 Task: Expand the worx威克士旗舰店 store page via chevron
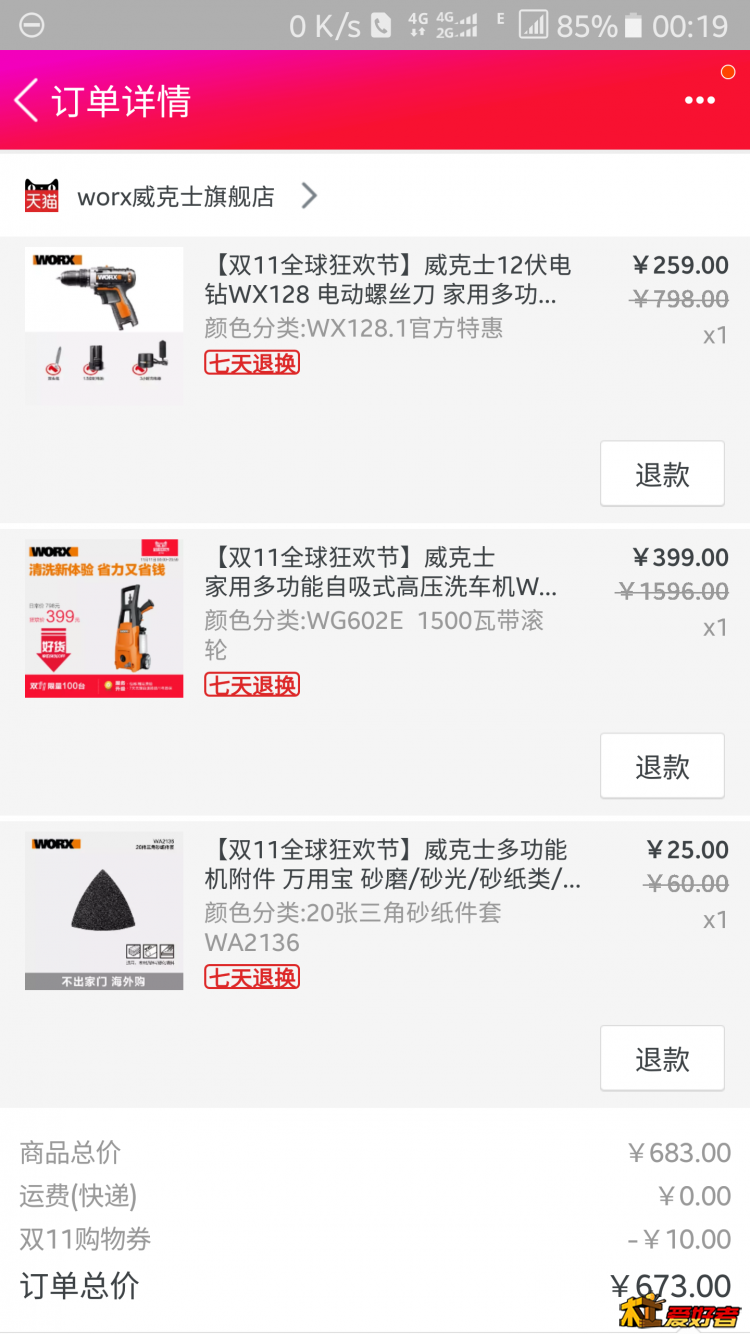(x=309, y=195)
